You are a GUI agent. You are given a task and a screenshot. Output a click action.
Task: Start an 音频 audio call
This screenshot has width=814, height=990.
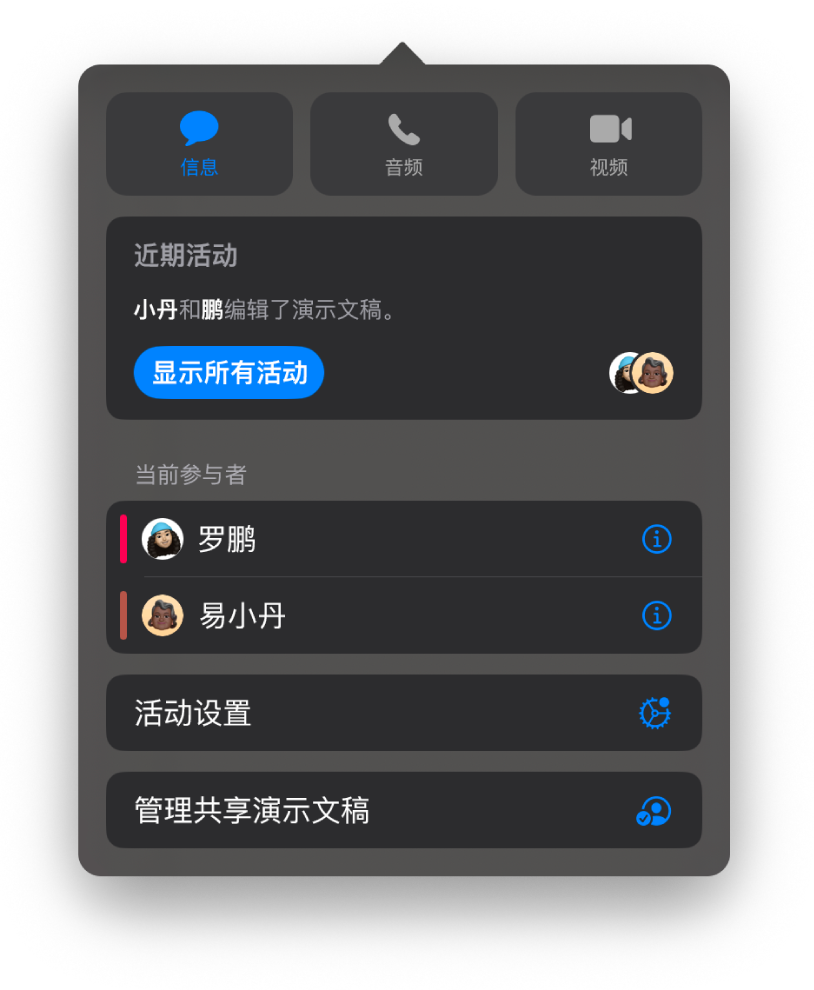pos(404,144)
